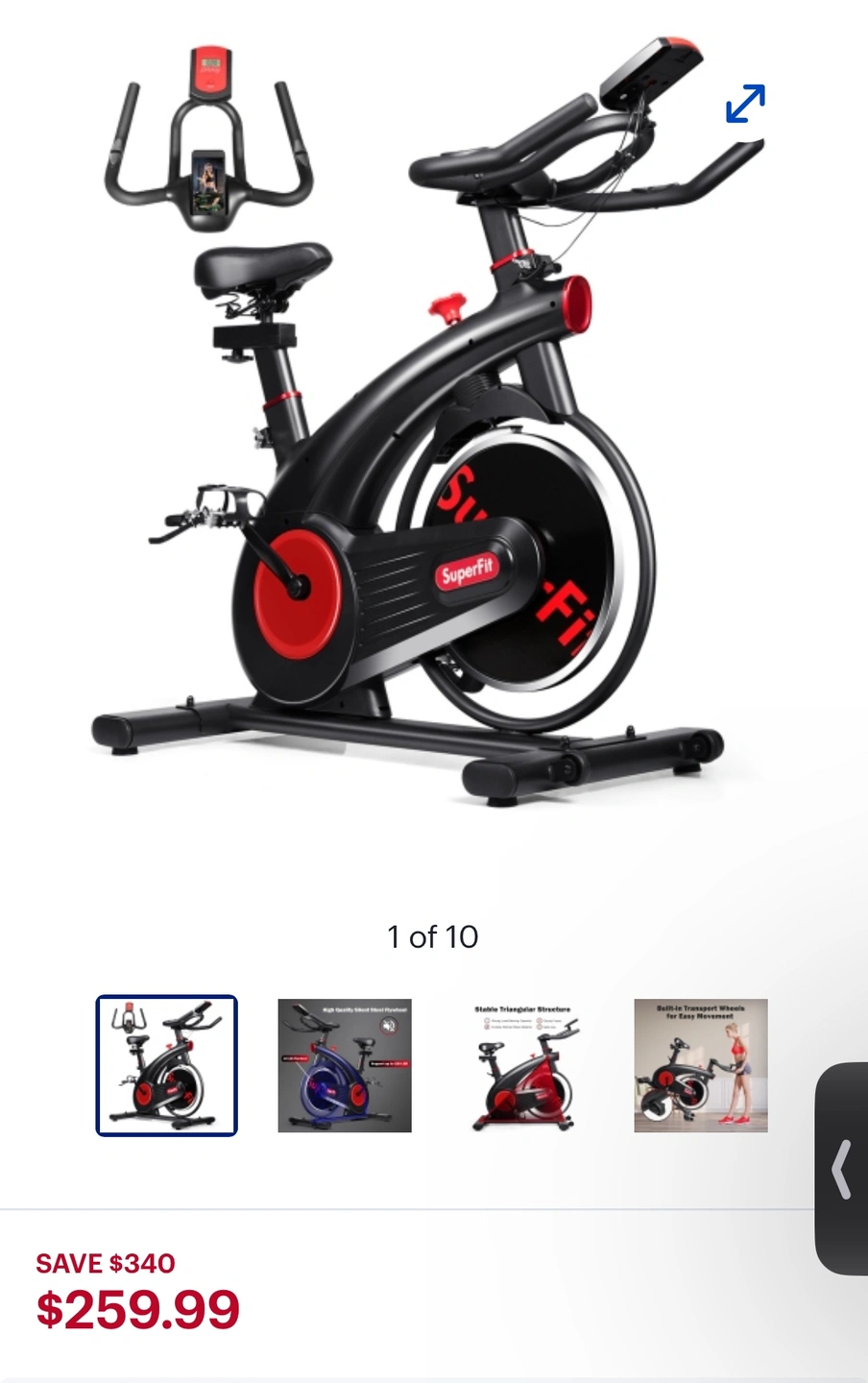View the Built-in Transport Wheels thumbnail
Screen dimensions: 868x1383
coord(701,1065)
